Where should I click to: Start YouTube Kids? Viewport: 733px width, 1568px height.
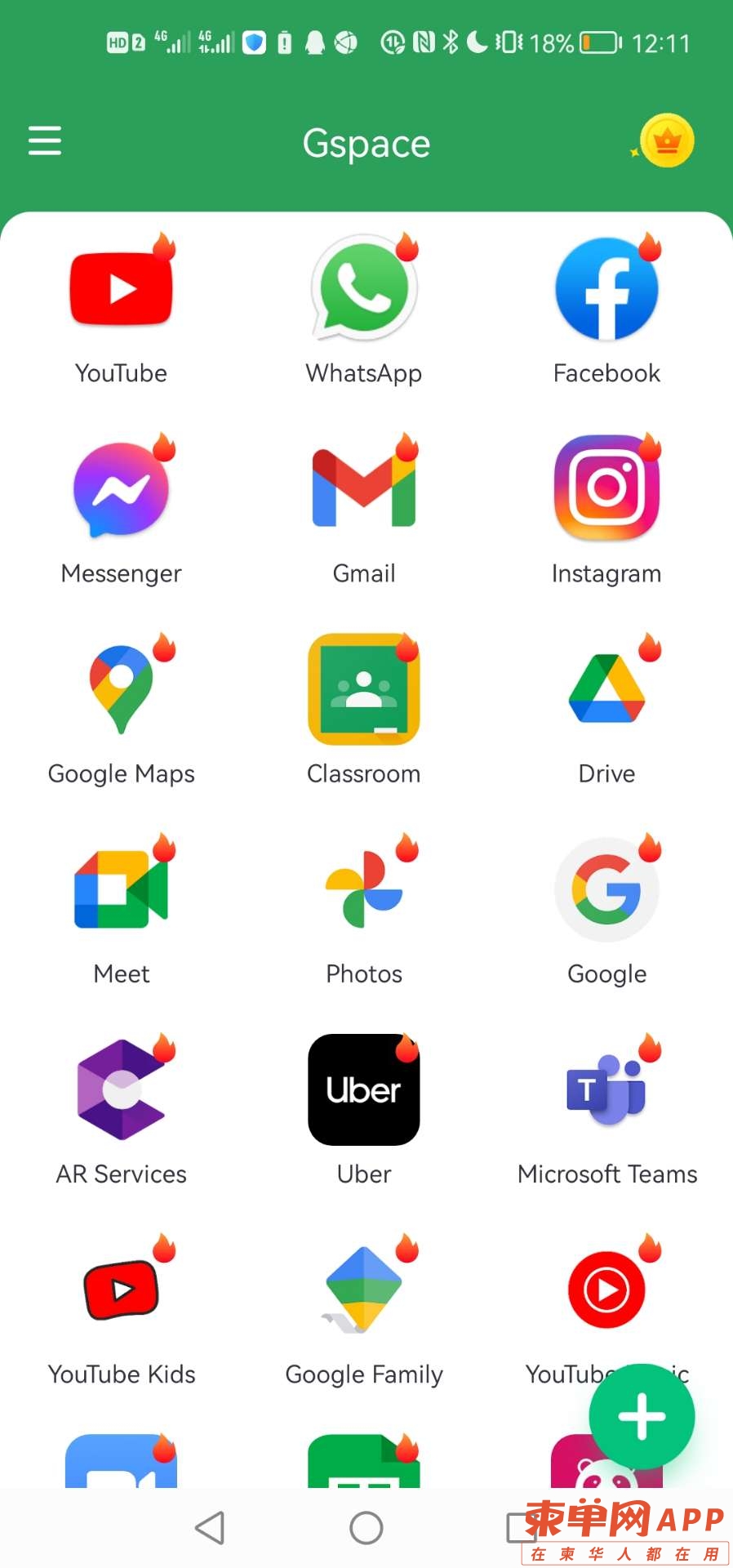[x=122, y=1290]
